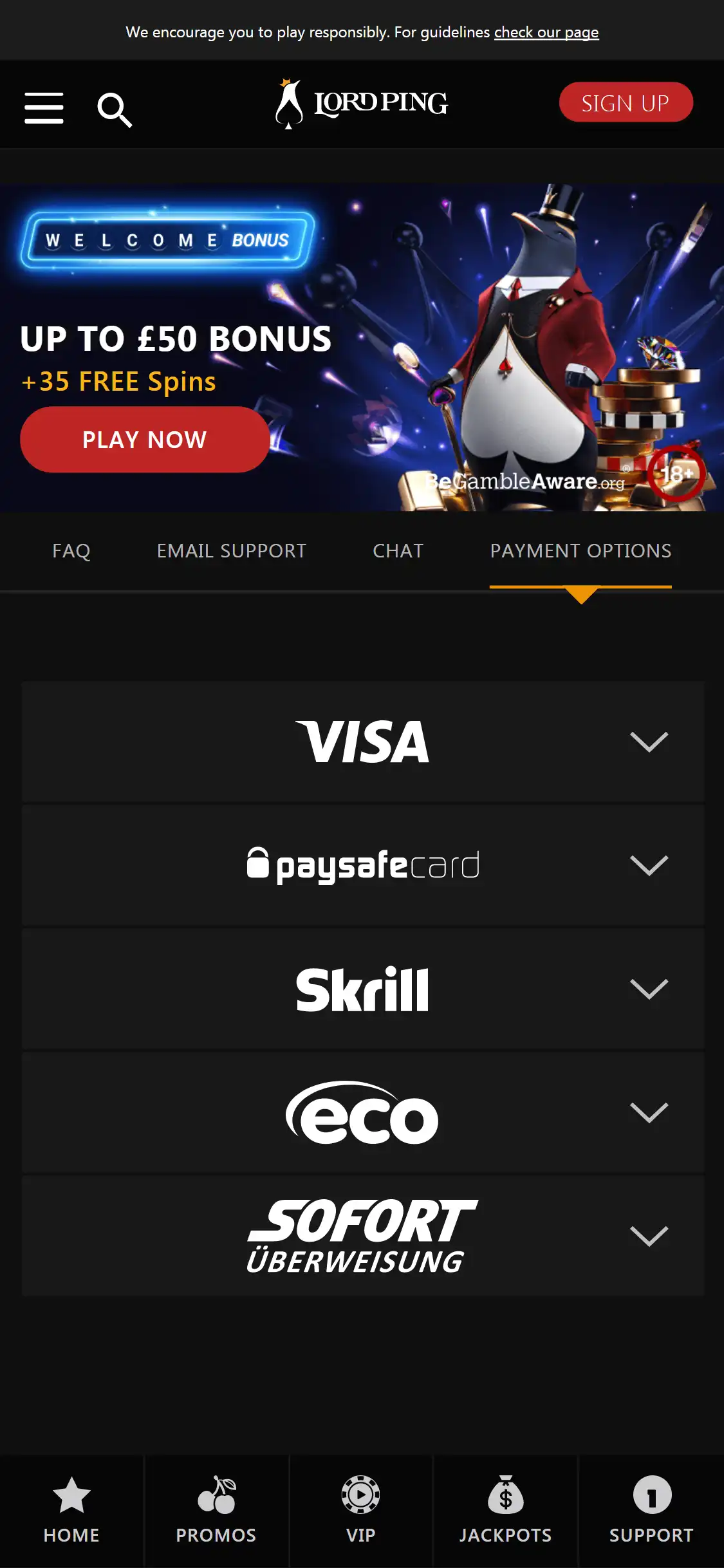Open the search icon
724x1568 pixels.
click(x=115, y=109)
